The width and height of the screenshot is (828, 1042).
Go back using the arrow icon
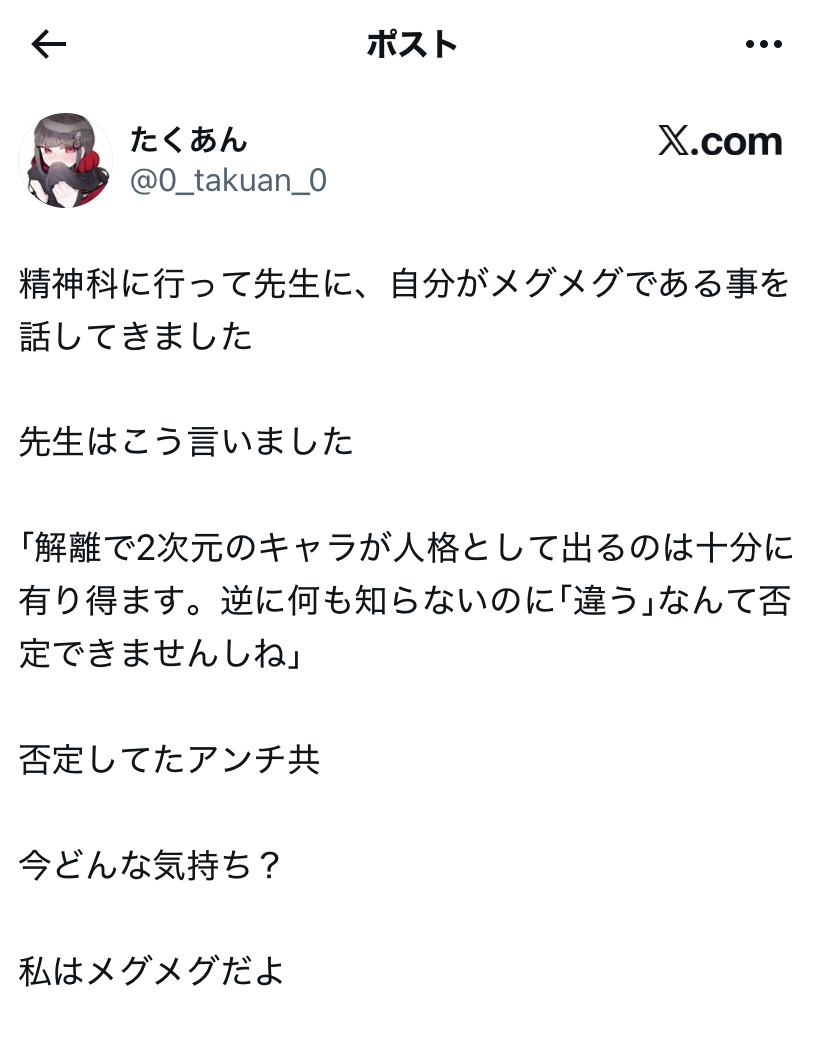pos(49,44)
